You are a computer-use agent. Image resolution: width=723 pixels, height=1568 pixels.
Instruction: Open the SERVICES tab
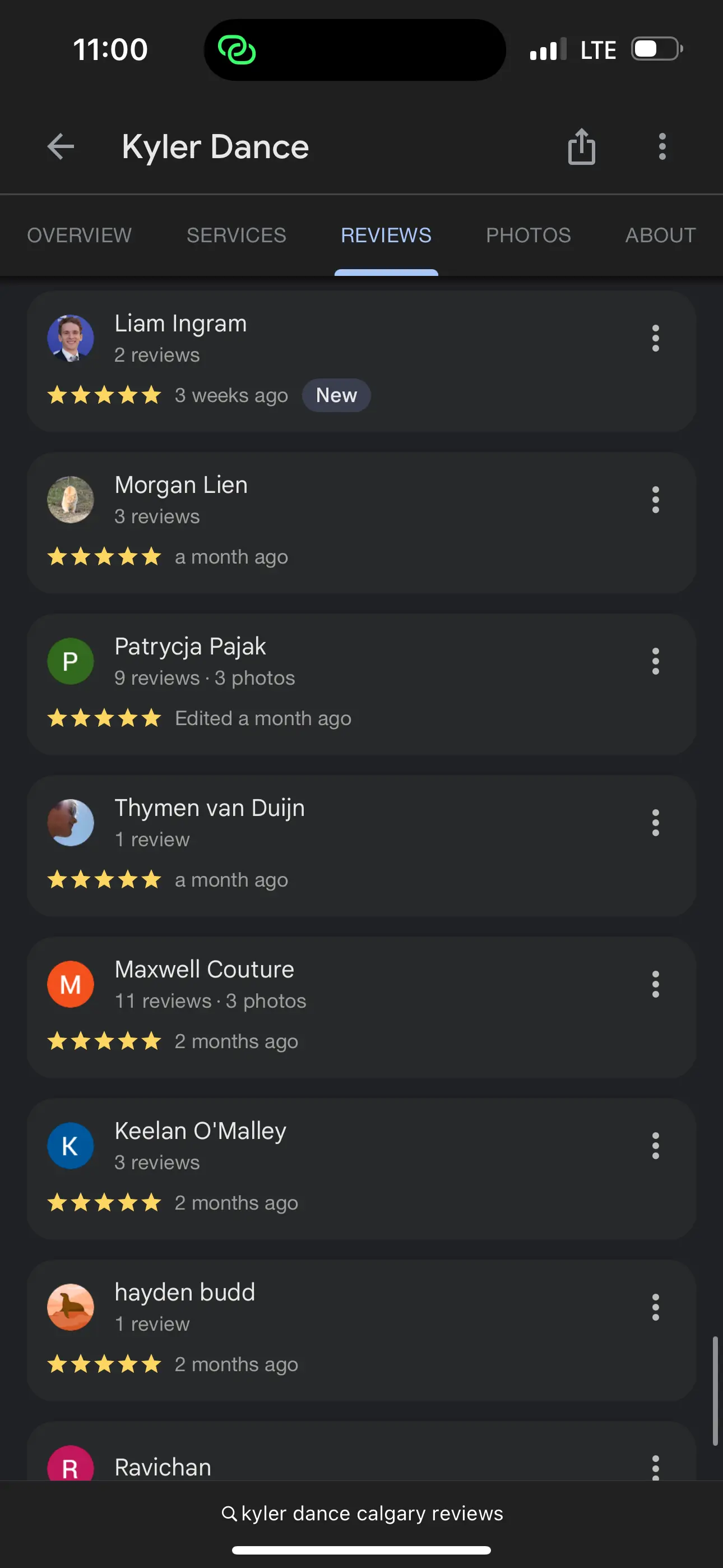(x=236, y=235)
